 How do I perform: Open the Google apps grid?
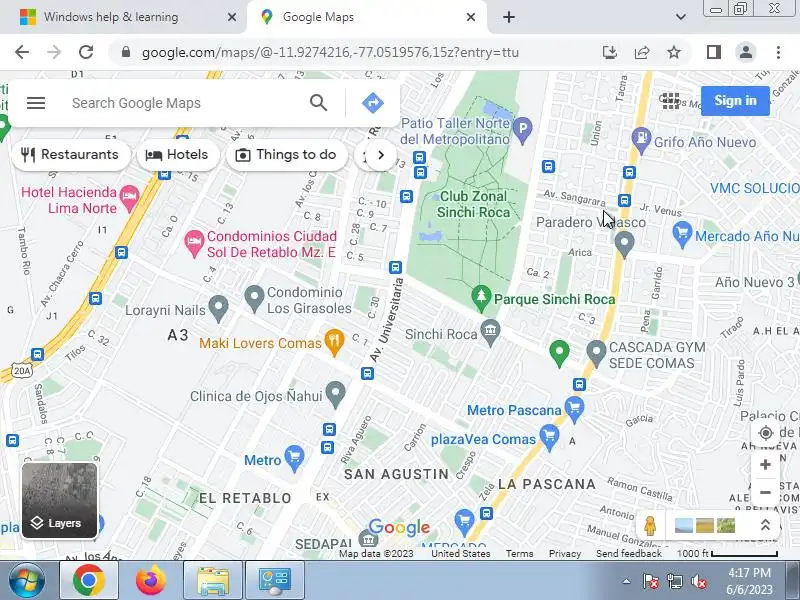pyautogui.click(x=670, y=100)
